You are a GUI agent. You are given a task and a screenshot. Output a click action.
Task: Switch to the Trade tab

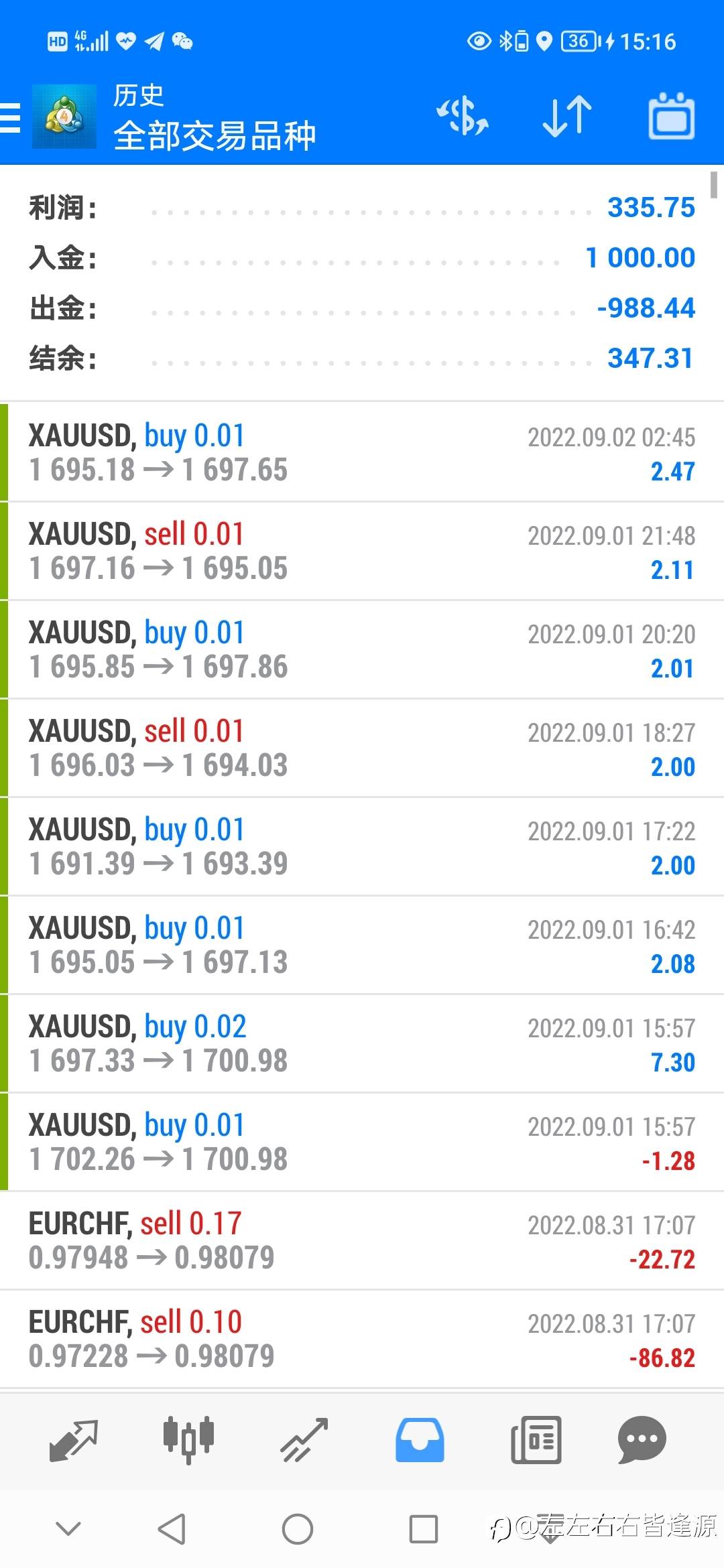pyautogui.click(x=304, y=1440)
